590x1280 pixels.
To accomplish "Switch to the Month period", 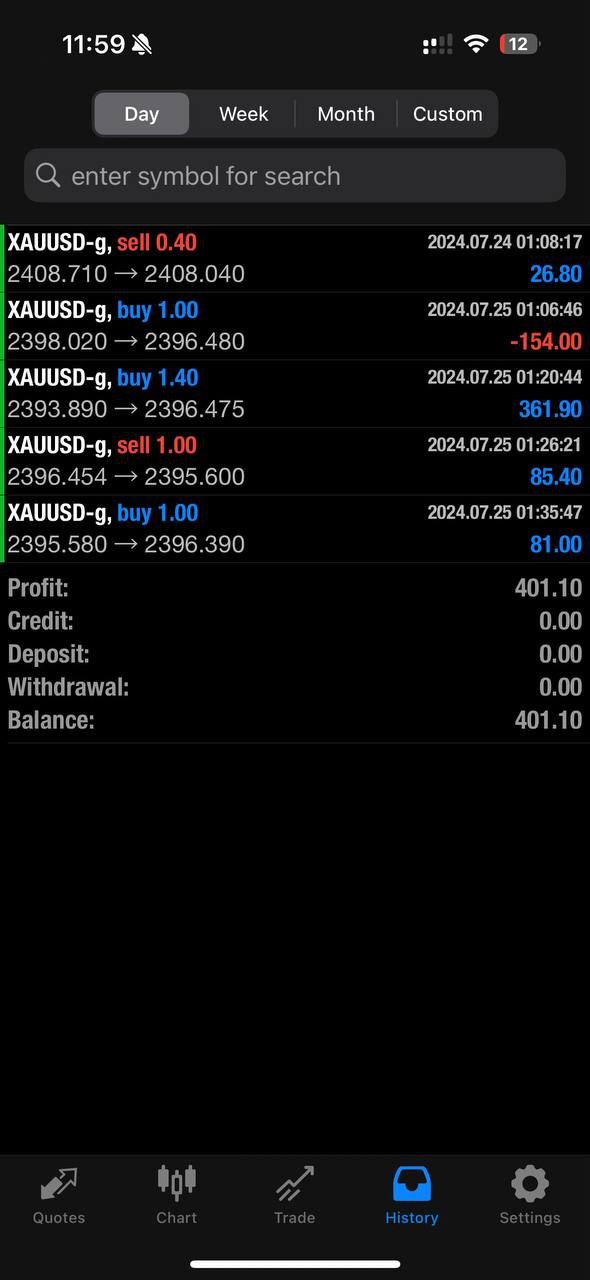I will pyautogui.click(x=346, y=114).
